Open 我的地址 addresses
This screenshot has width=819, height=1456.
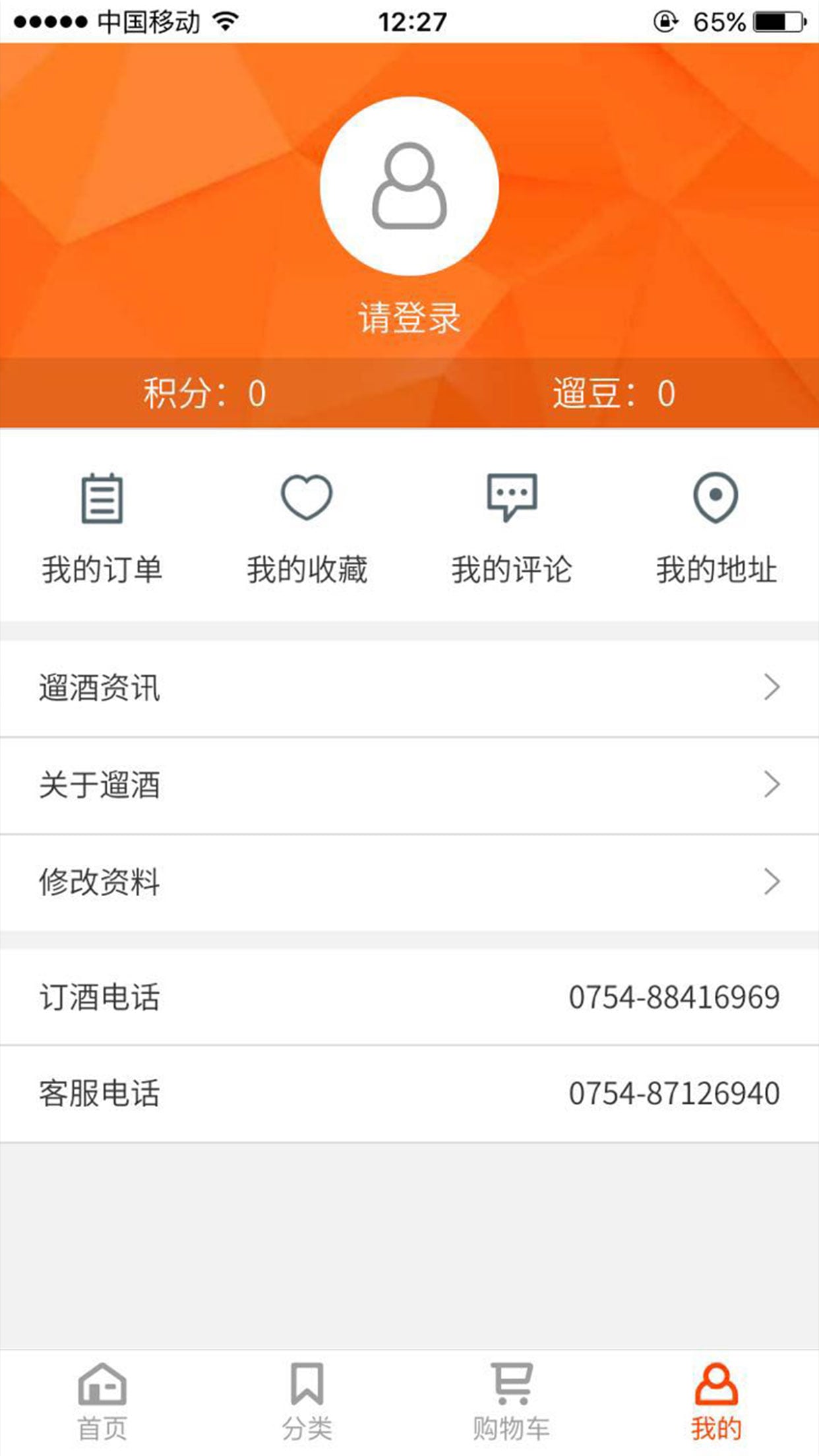716,528
